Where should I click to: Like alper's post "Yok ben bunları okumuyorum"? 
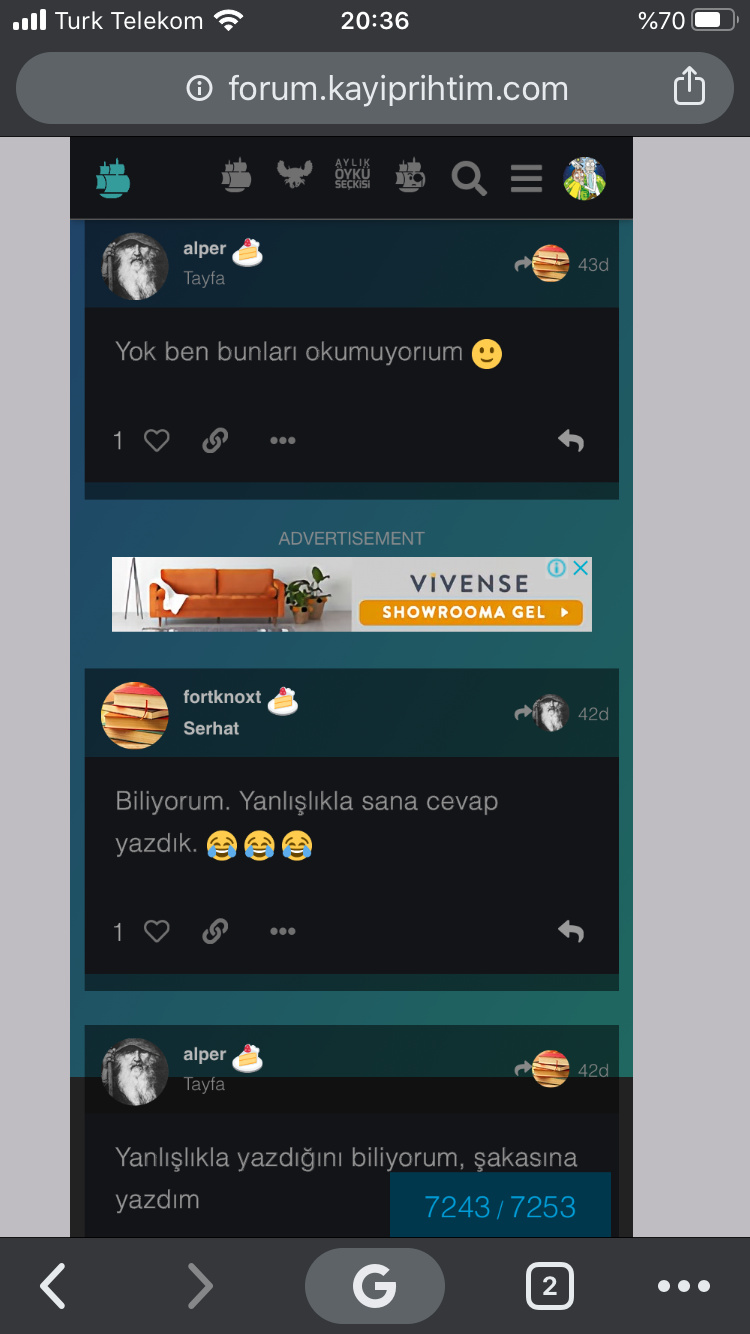pyautogui.click(x=157, y=440)
